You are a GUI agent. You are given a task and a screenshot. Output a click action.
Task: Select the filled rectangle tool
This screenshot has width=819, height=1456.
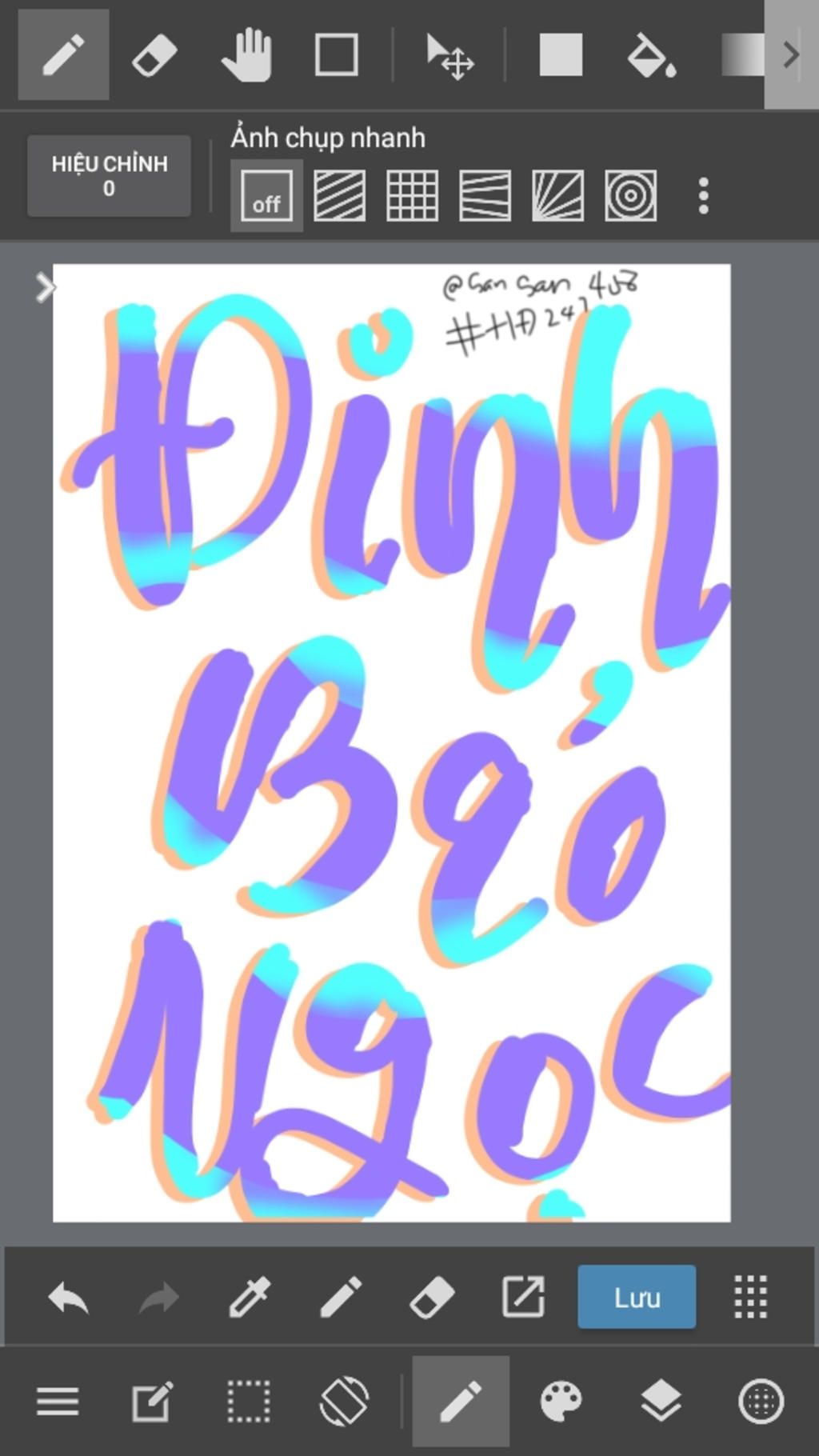561,55
